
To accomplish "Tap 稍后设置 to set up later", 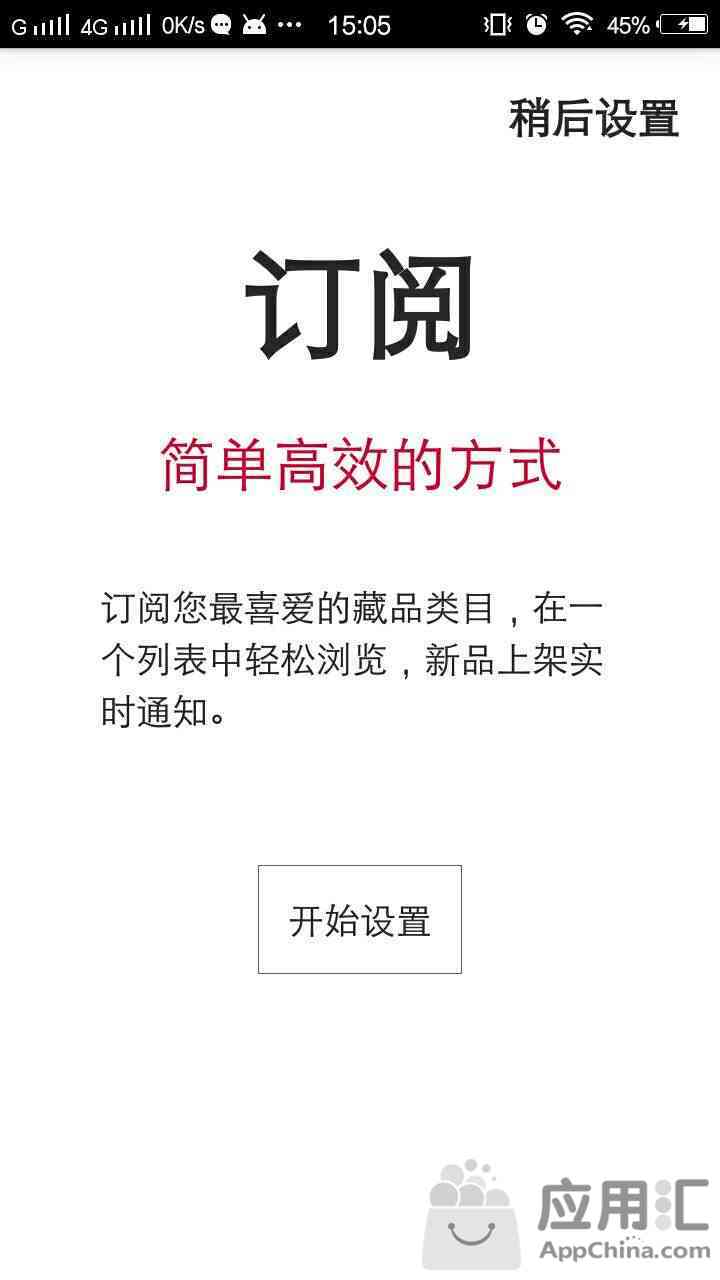I will [594, 119].
